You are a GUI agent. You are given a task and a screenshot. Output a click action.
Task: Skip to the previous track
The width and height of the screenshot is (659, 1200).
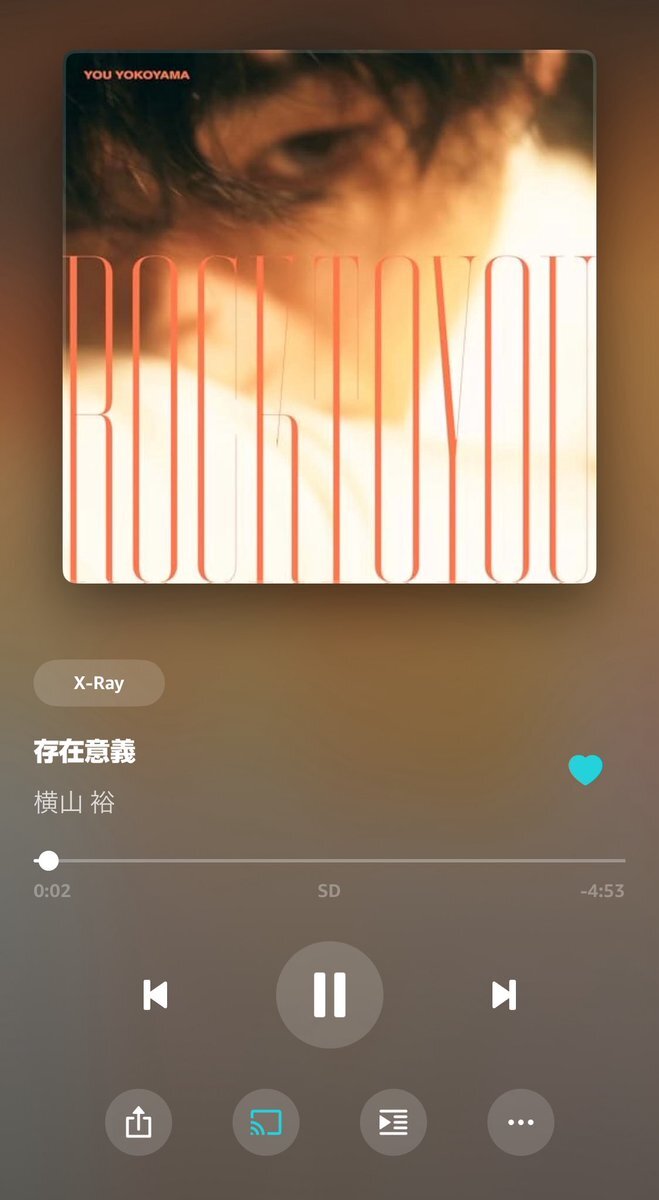point(155,995)
